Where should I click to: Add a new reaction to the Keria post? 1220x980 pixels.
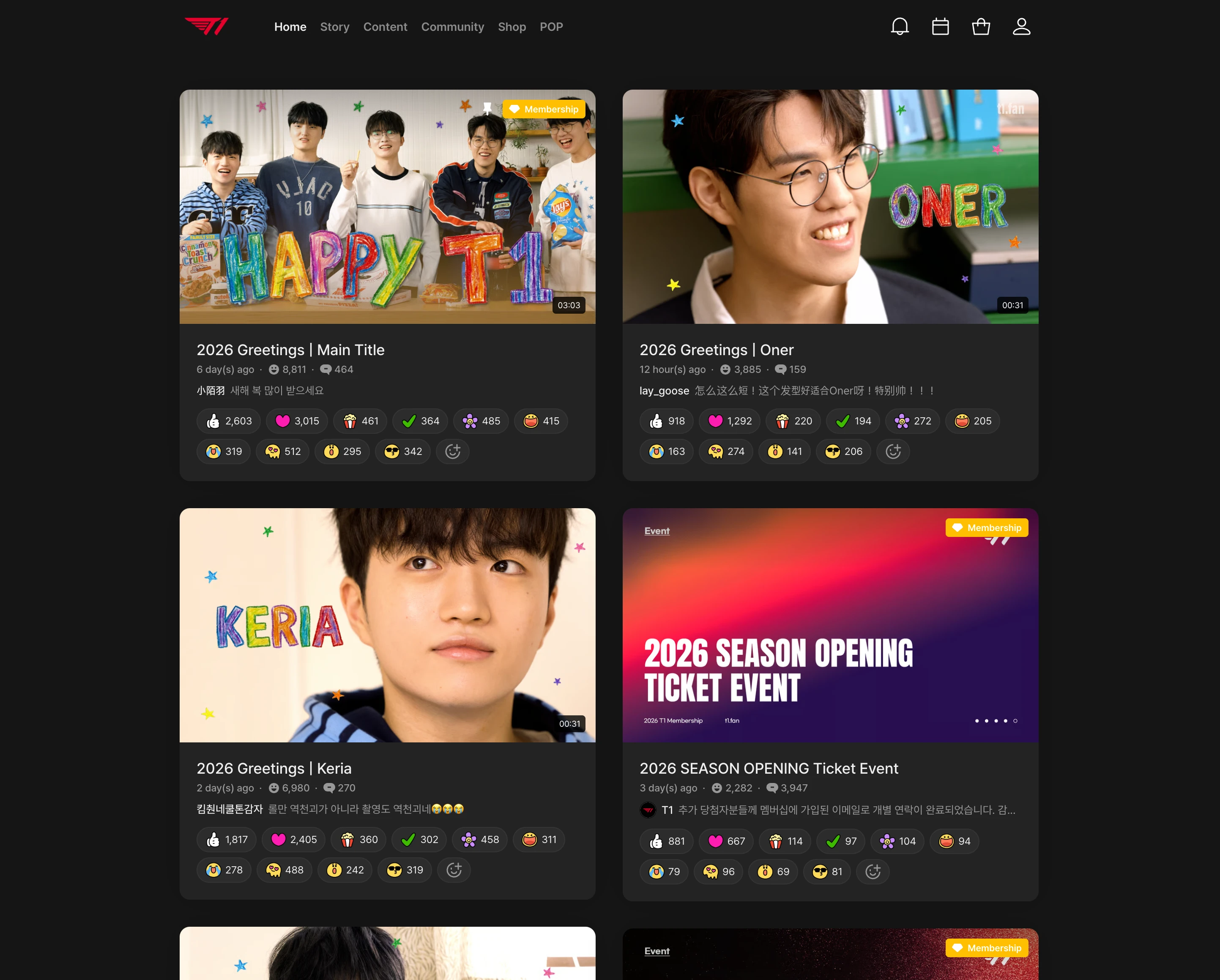click(454, 870)
